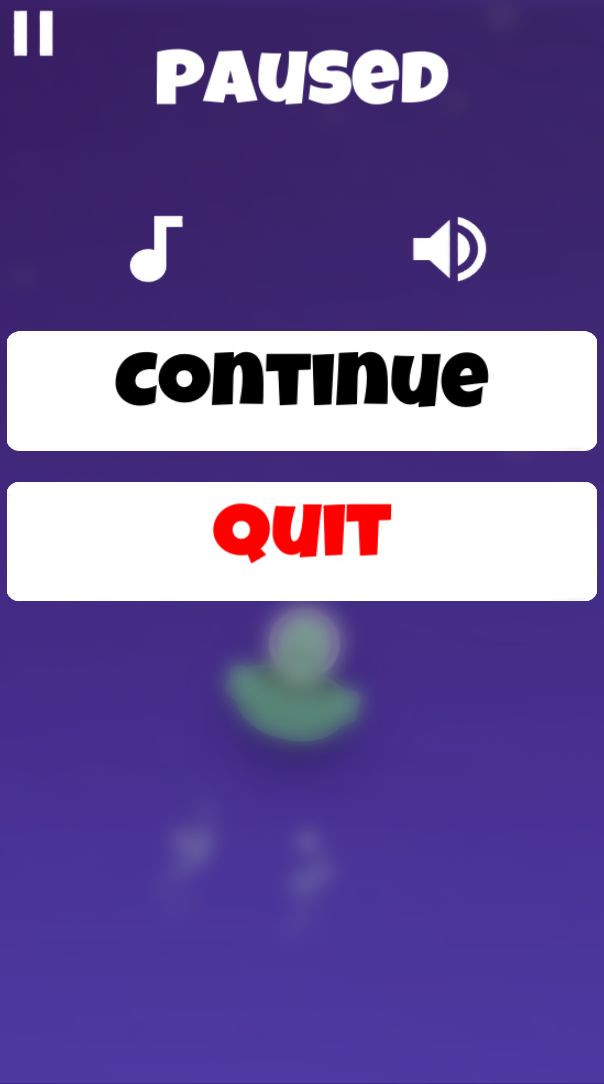The width and height of the screenshot is (604, 1084).
Task: Mute the sound effects speaker
Action: 449,249
